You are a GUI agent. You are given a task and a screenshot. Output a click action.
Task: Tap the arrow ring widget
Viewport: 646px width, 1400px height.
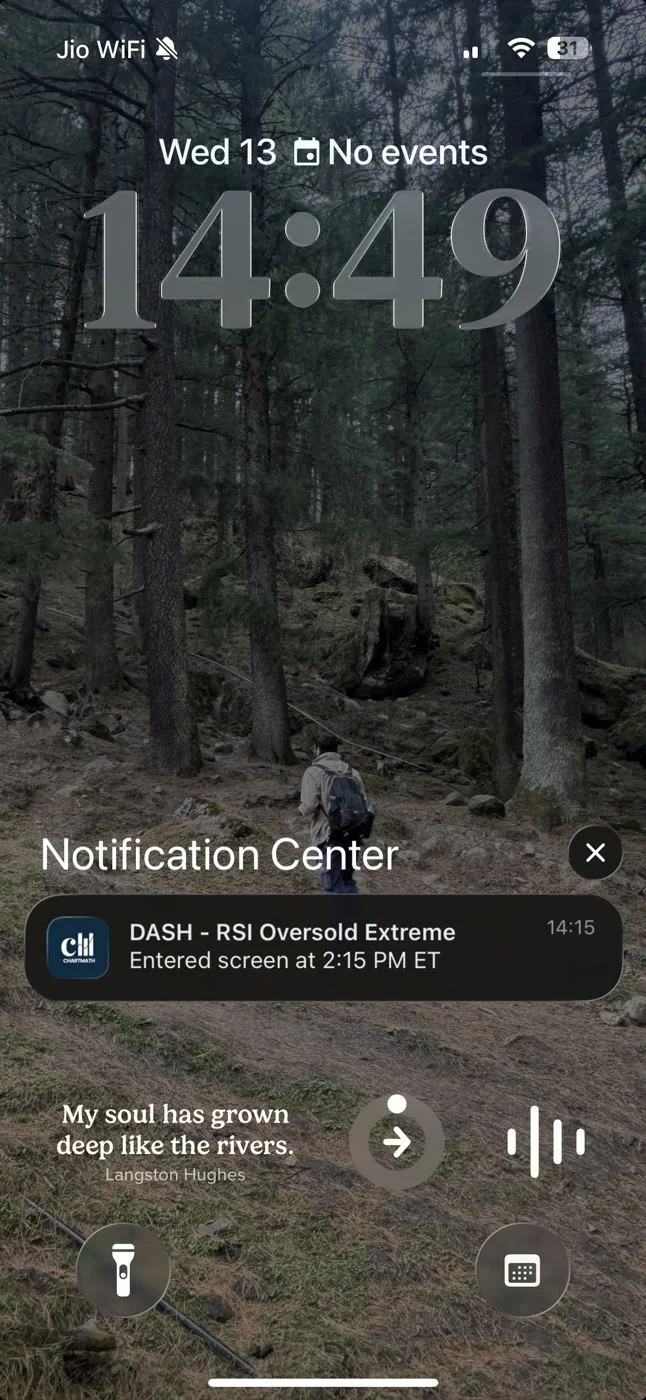pyautogui.click(x=397, y=1141)
